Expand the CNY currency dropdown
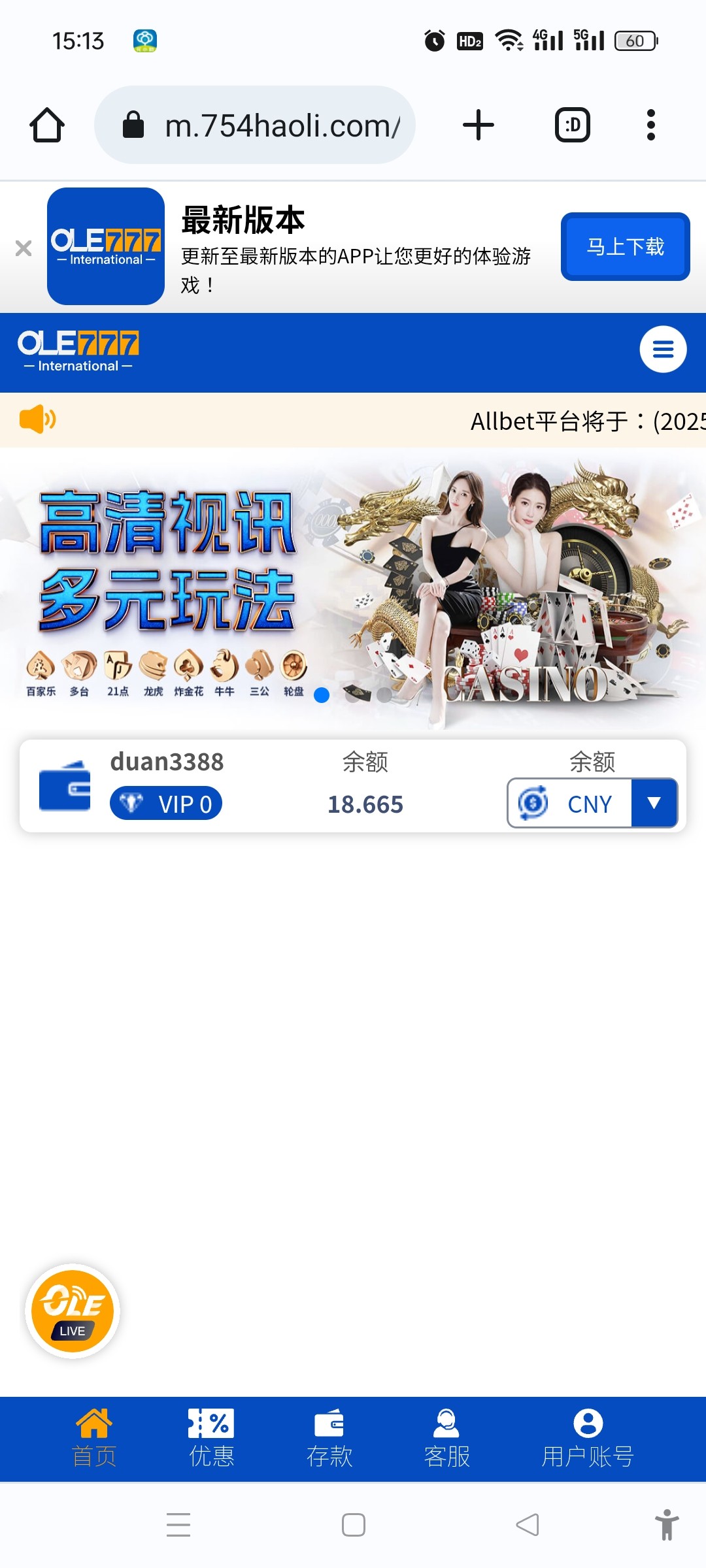This screenshot has height=1568, width=706. click(x=654, y=803)
